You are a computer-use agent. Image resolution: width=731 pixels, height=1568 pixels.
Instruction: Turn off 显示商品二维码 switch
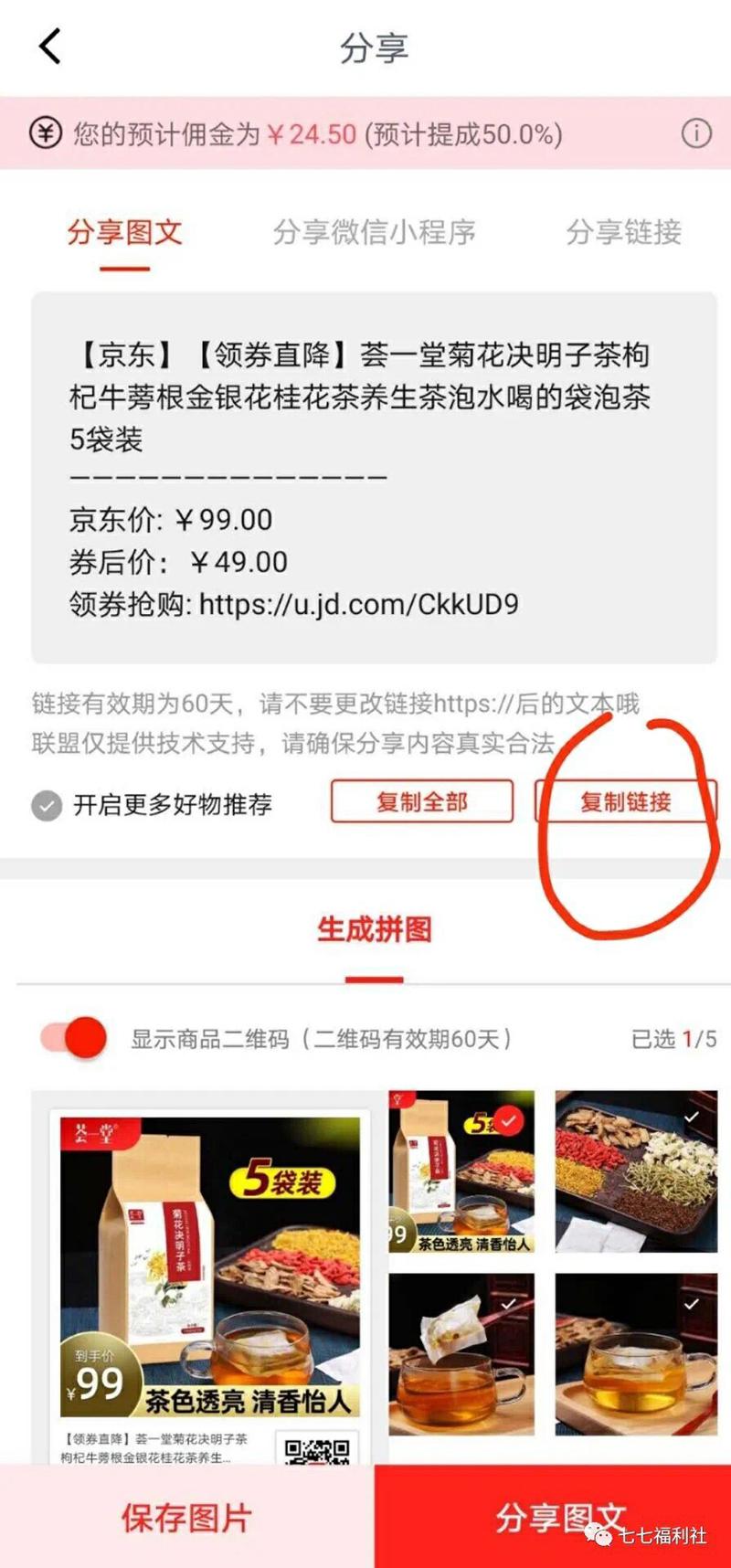(x=74, y=1038)
